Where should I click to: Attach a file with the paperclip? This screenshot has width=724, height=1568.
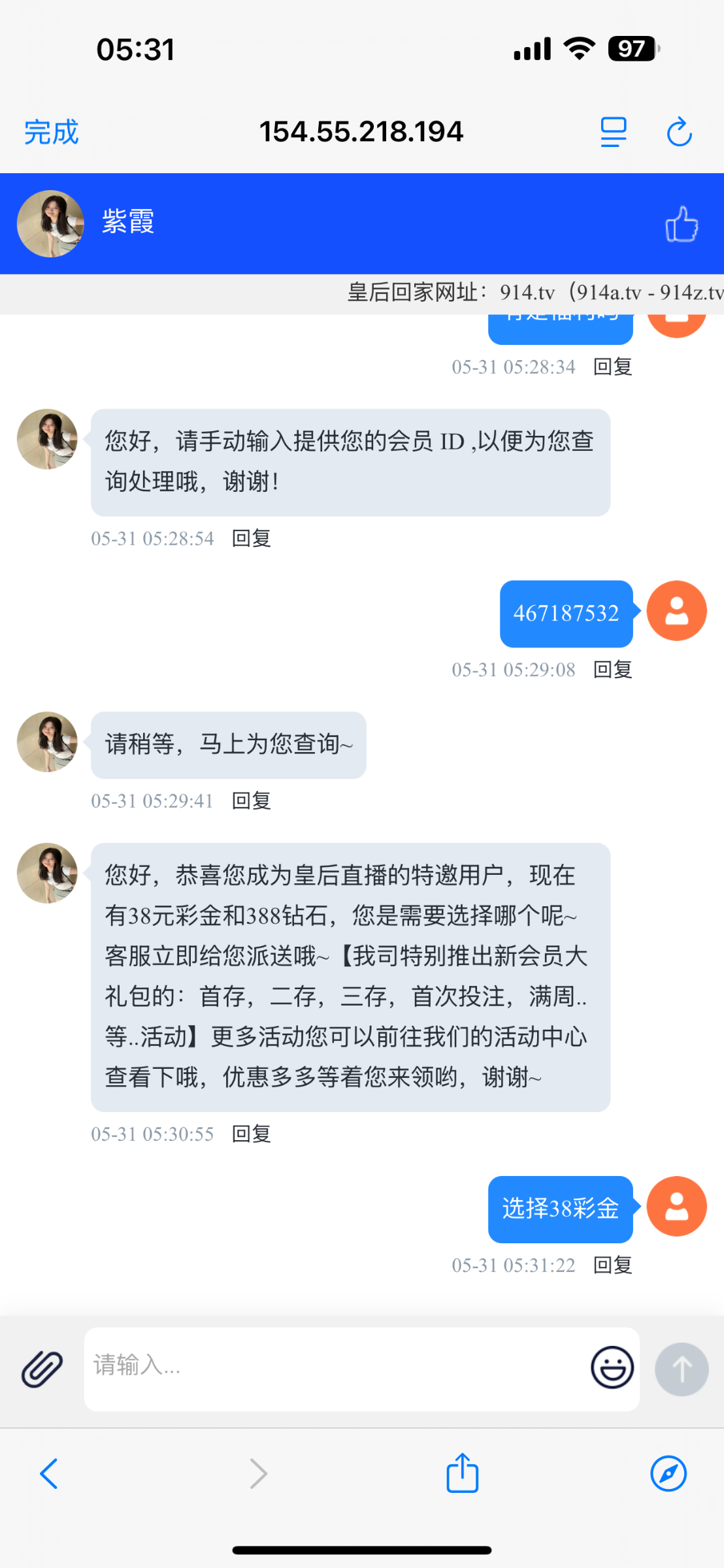(42, 1369)
